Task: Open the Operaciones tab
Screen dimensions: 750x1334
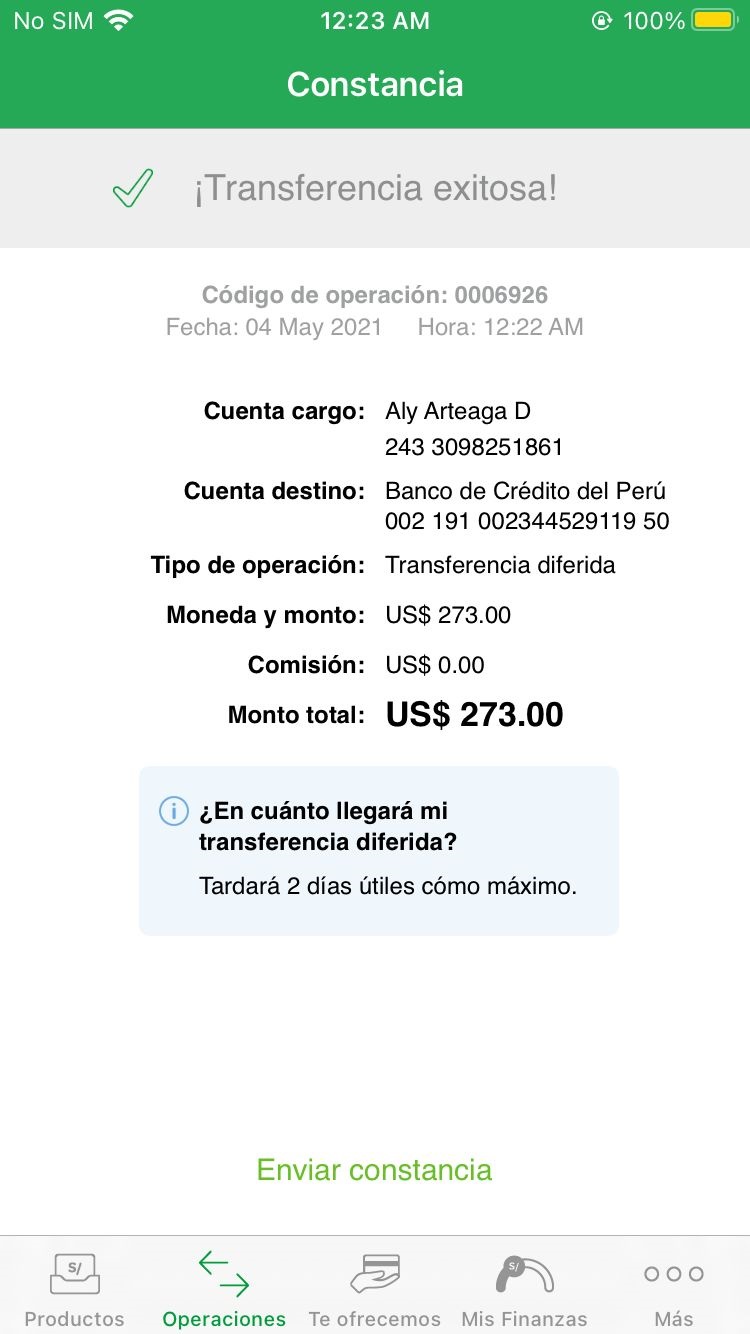Action: tap(224, 1288)
